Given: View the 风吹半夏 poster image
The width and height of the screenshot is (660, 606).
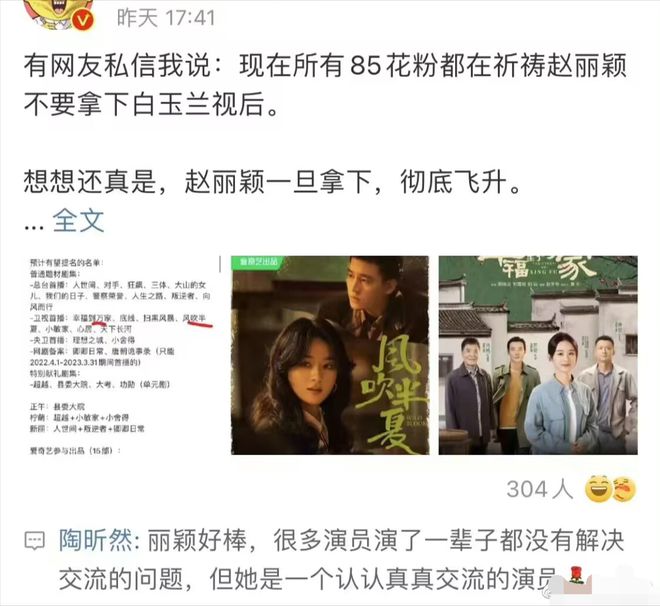Looking at the screenshot, I should (x=330, y=355).
